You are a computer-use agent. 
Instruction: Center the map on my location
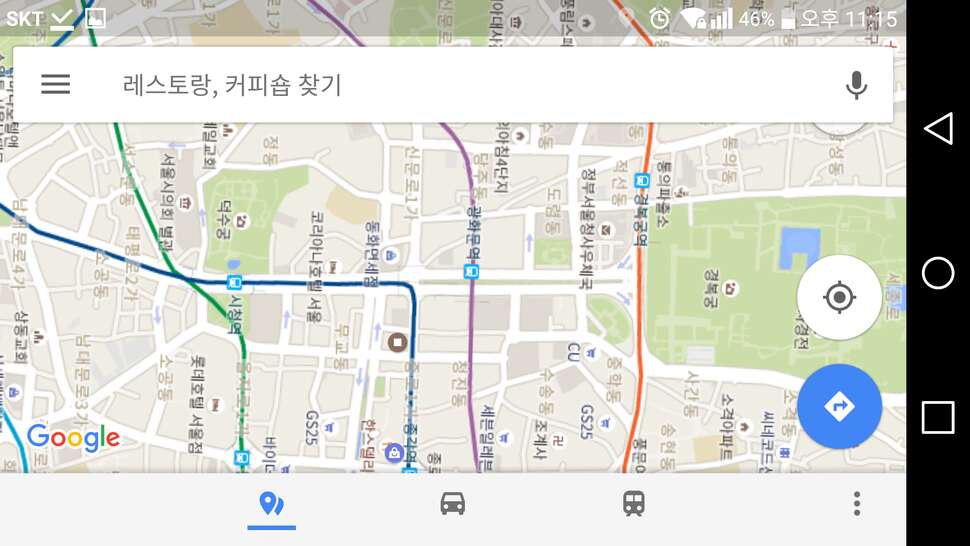click(x=839, y=297)
